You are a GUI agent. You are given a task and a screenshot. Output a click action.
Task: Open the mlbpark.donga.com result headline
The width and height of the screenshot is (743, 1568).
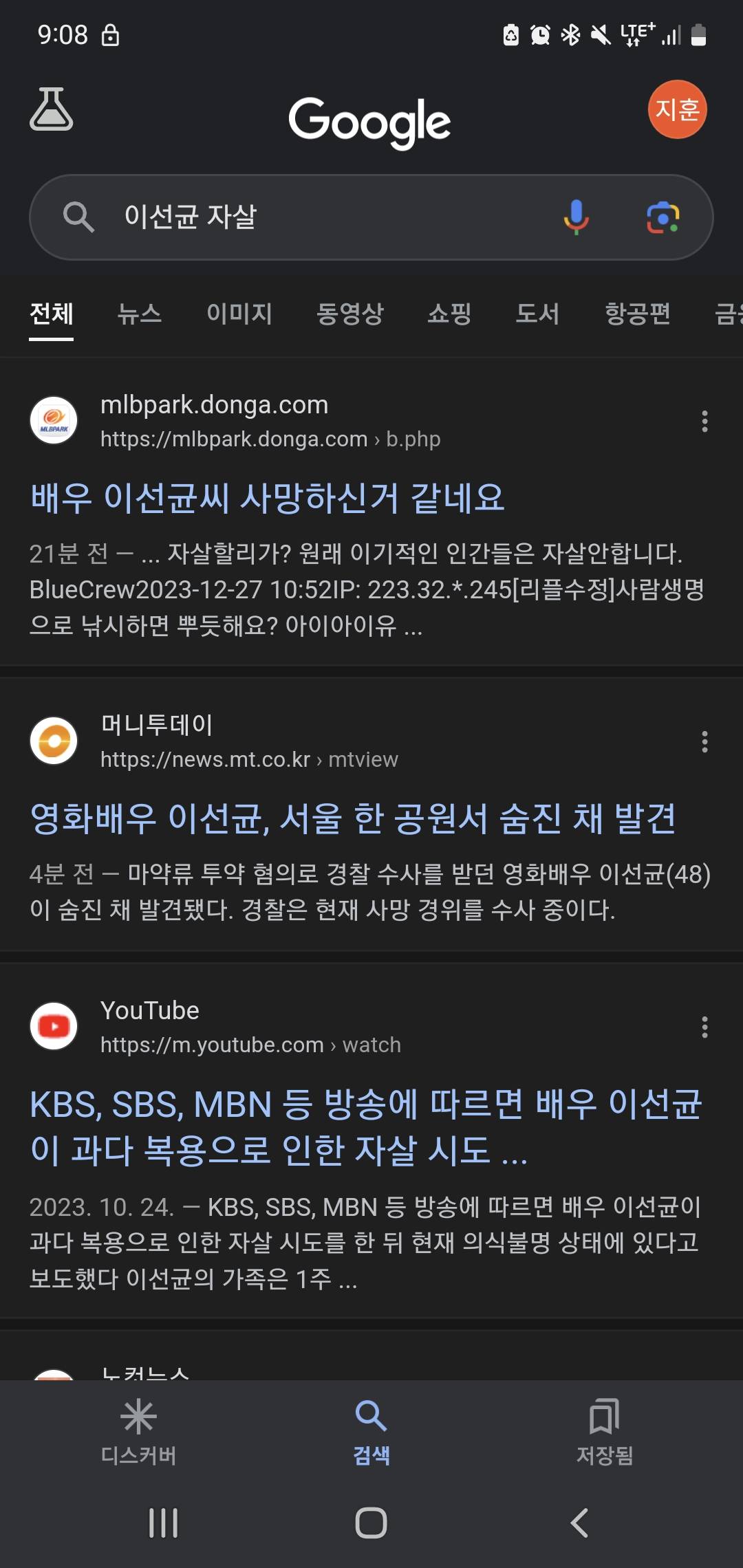pyautogui.click(x=268, y=497)
